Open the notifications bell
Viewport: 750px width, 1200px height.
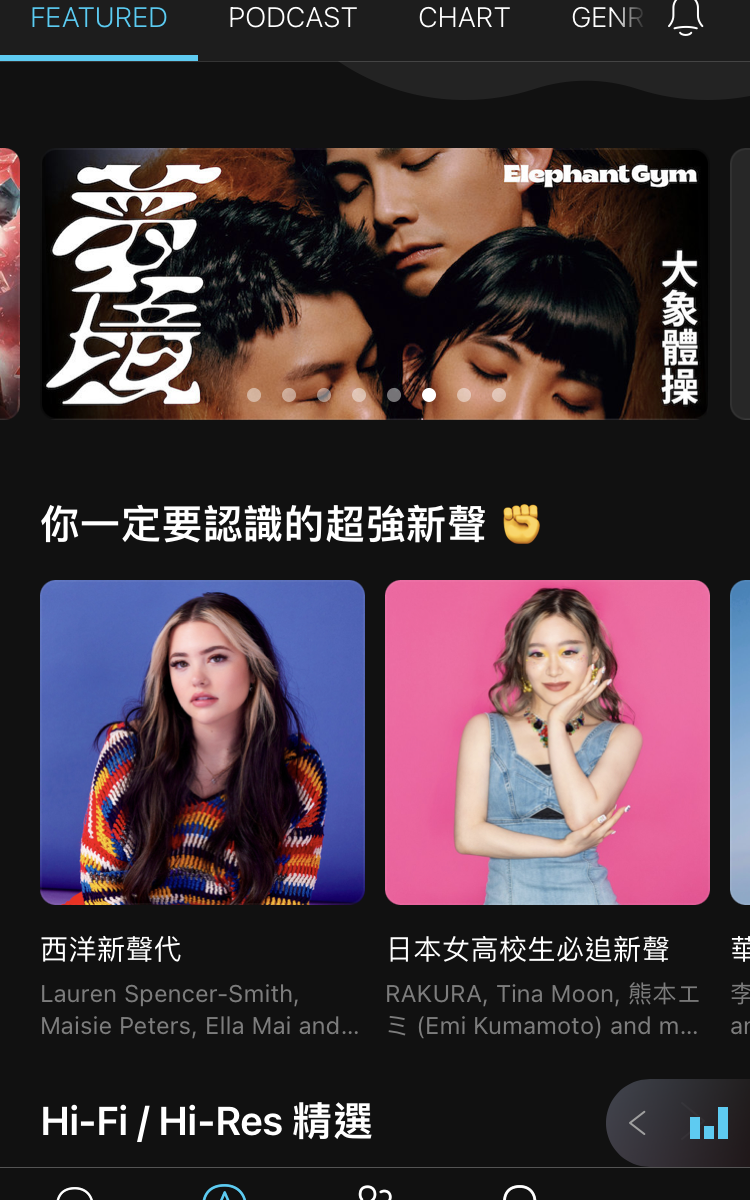686,18
